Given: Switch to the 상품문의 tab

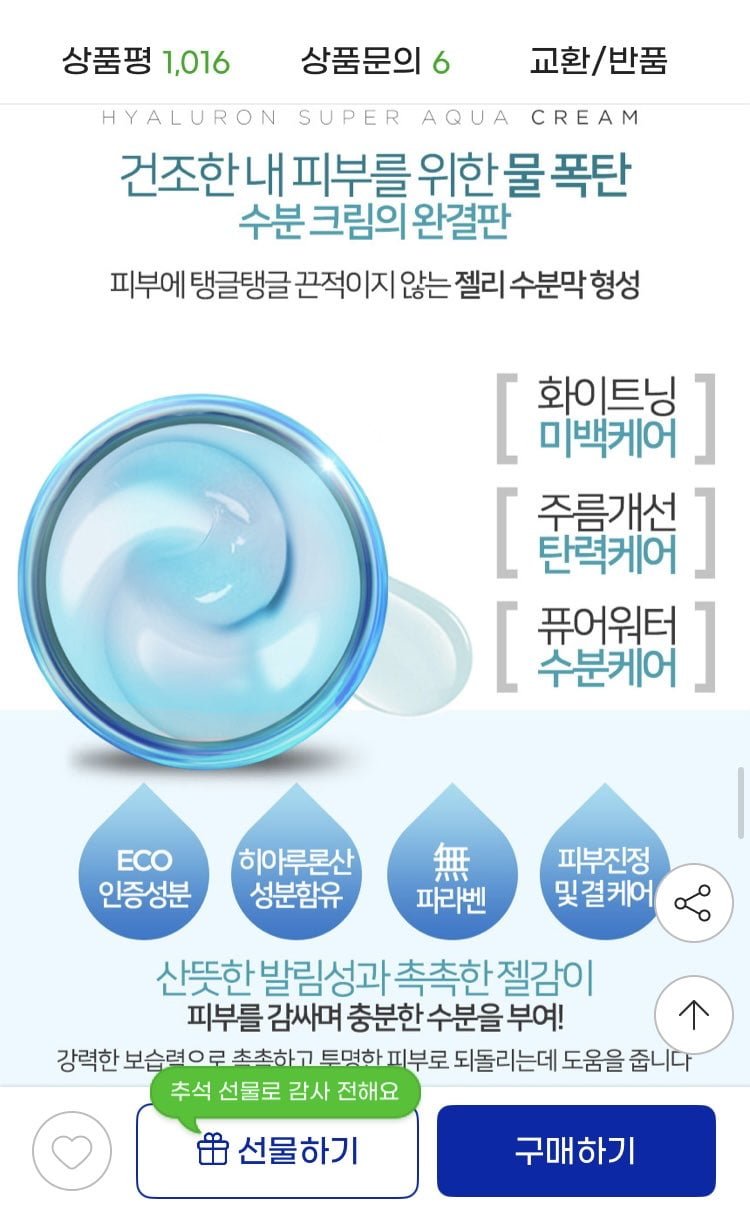Looking at the screenshot, I should click(x=375, y=62).
